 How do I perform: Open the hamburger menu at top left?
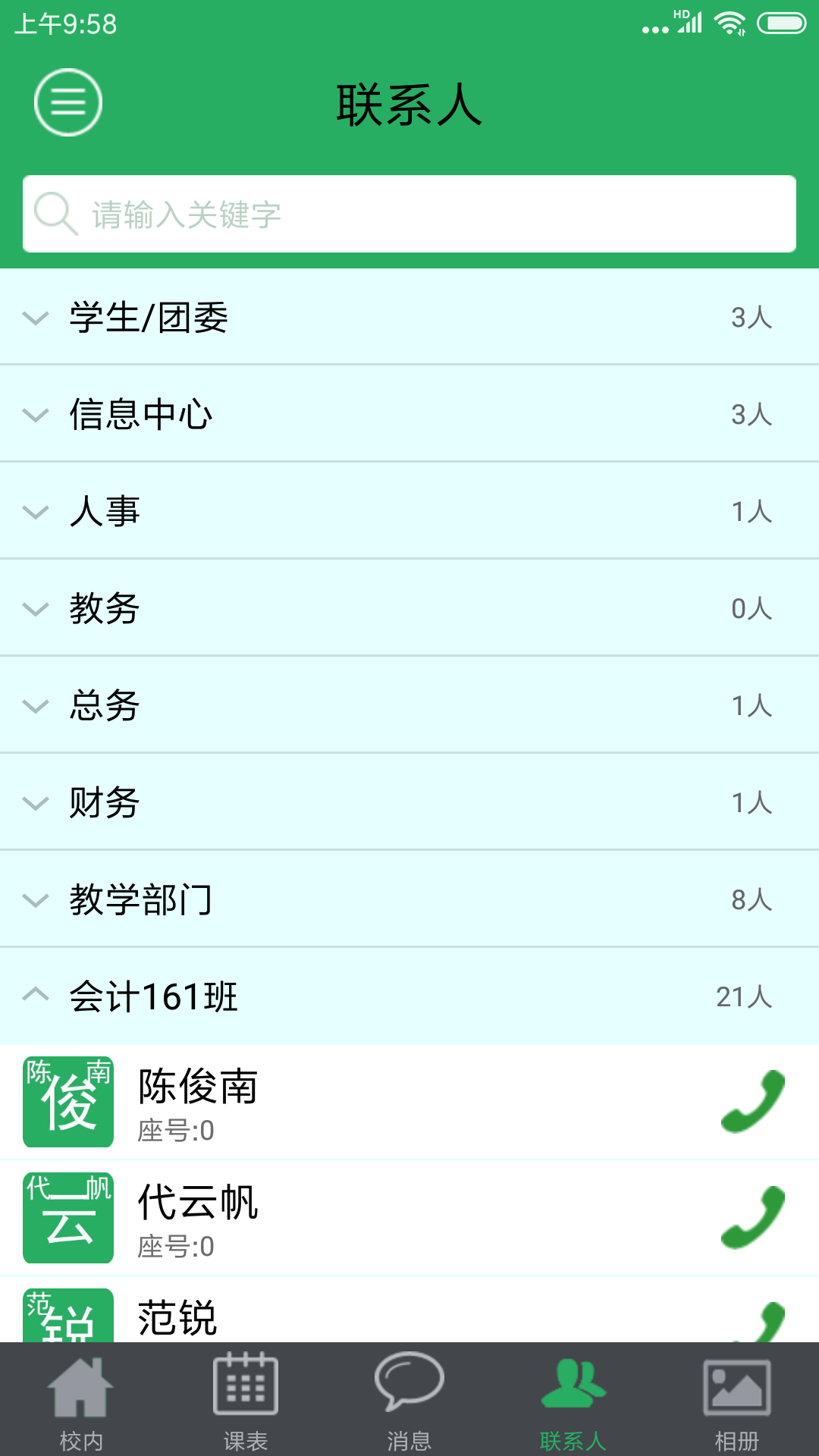point(67,102)
